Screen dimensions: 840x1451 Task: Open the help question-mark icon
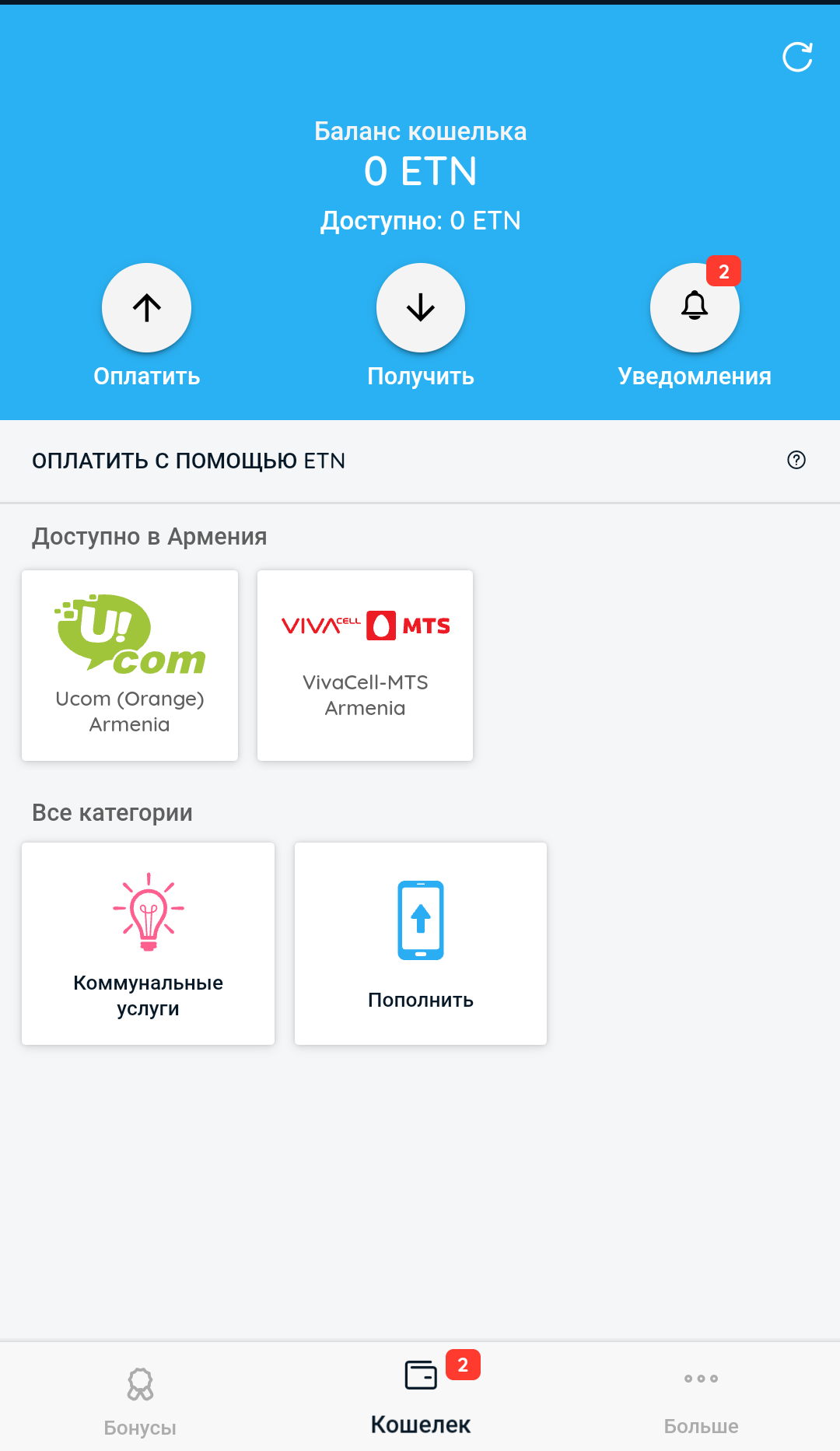point(796,460)
